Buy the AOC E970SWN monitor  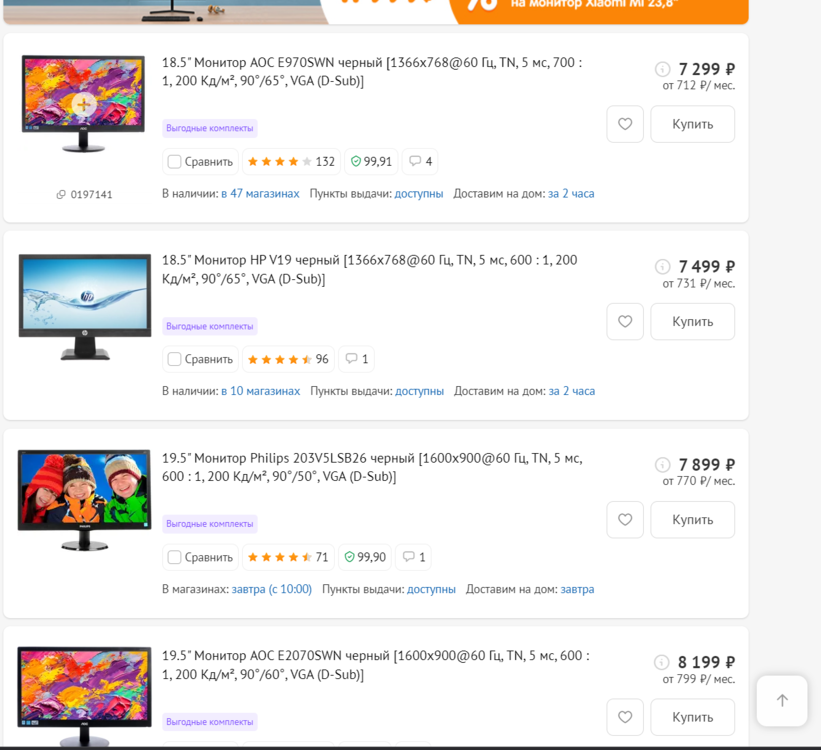tap(692, 124)
